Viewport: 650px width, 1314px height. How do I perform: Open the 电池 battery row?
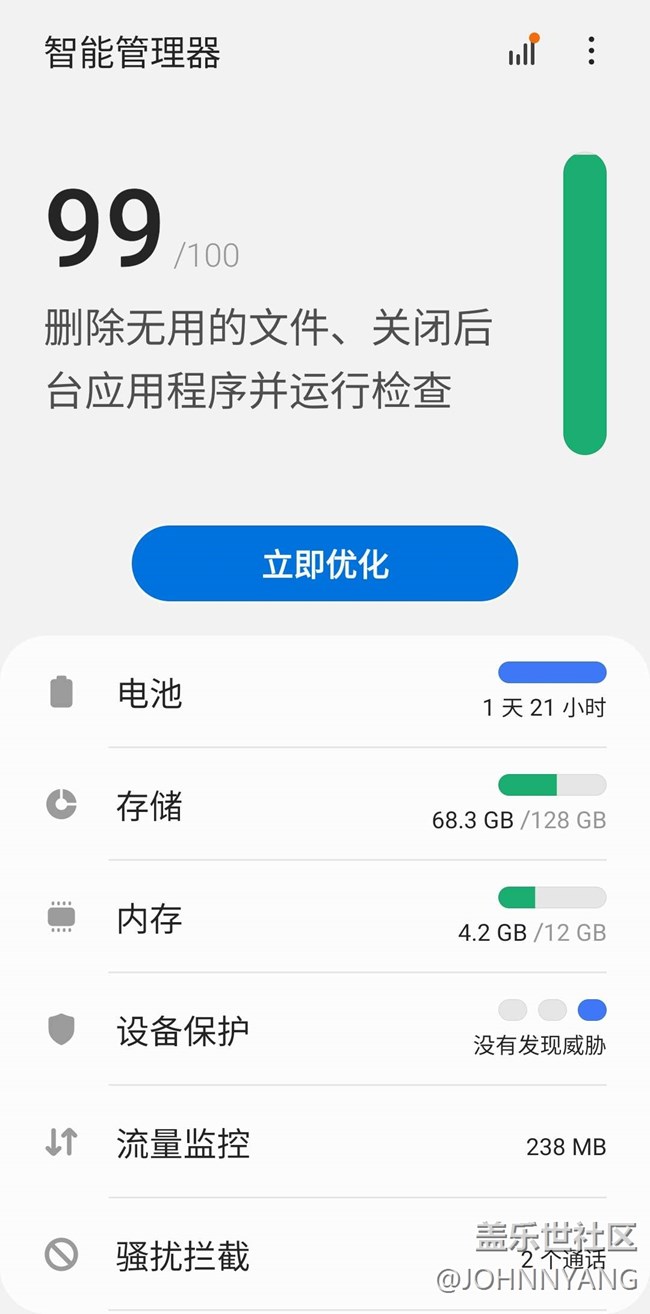325,692
